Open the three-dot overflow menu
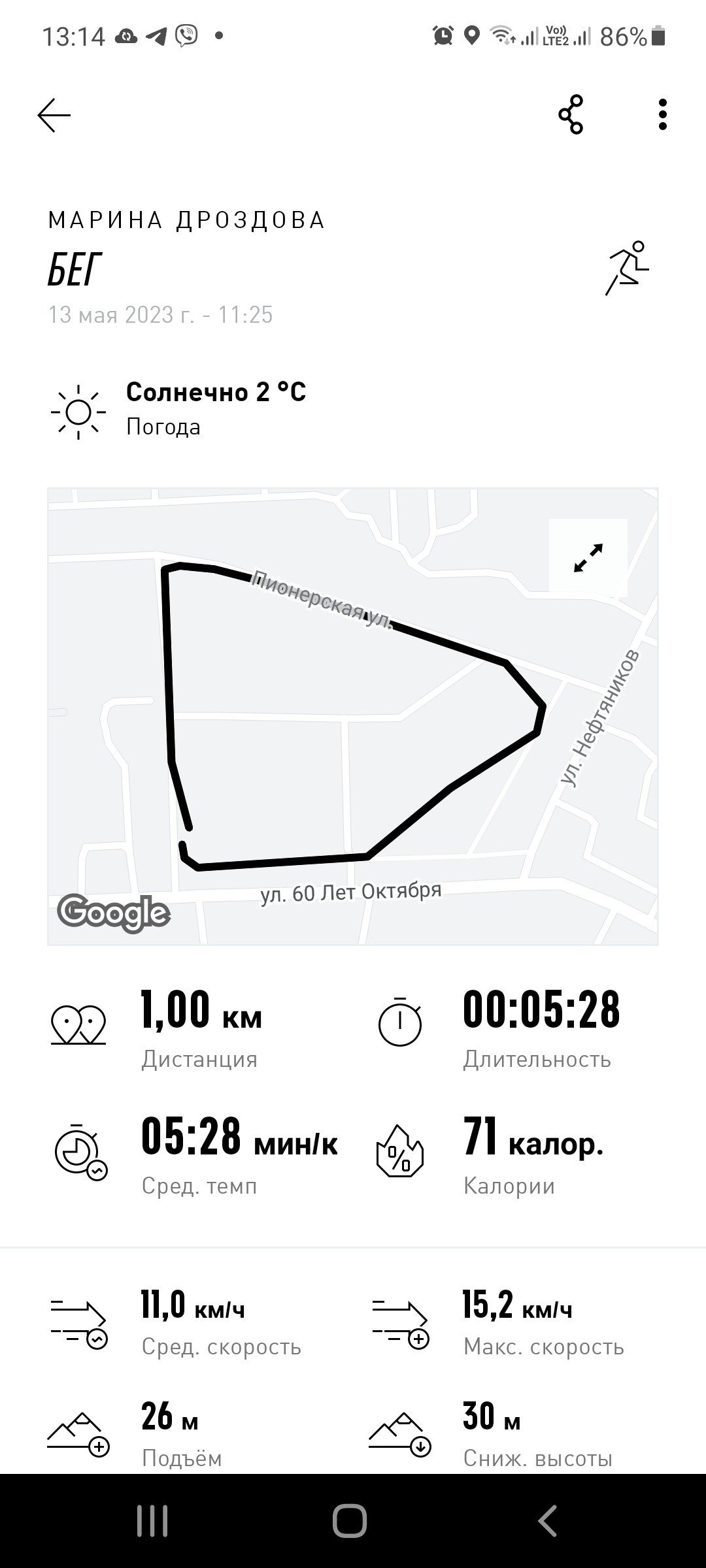The width and height of the screenshot is (706, 1568). click(x=663, y=115)
